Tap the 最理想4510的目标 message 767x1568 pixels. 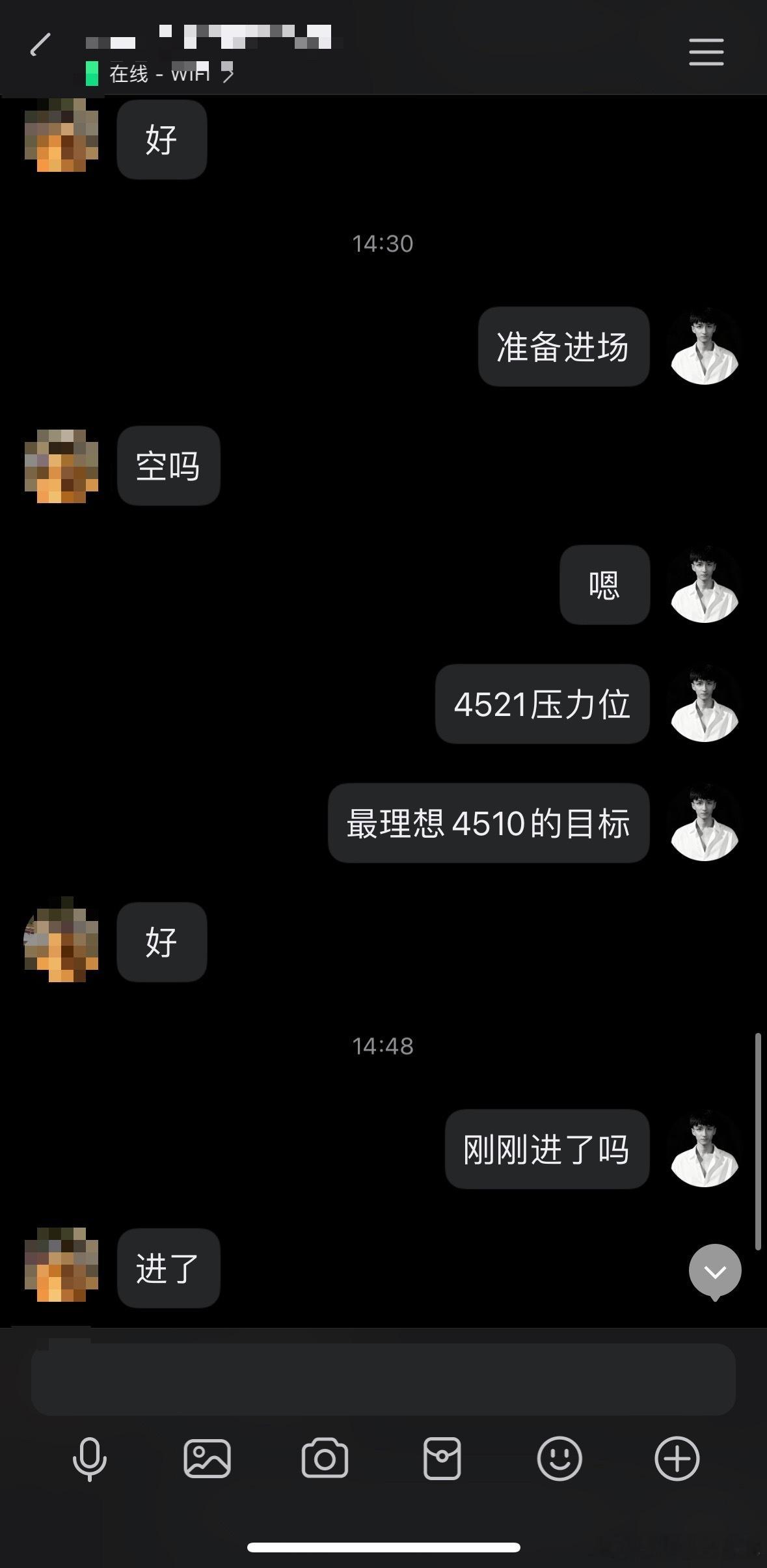tap(488, 823)
